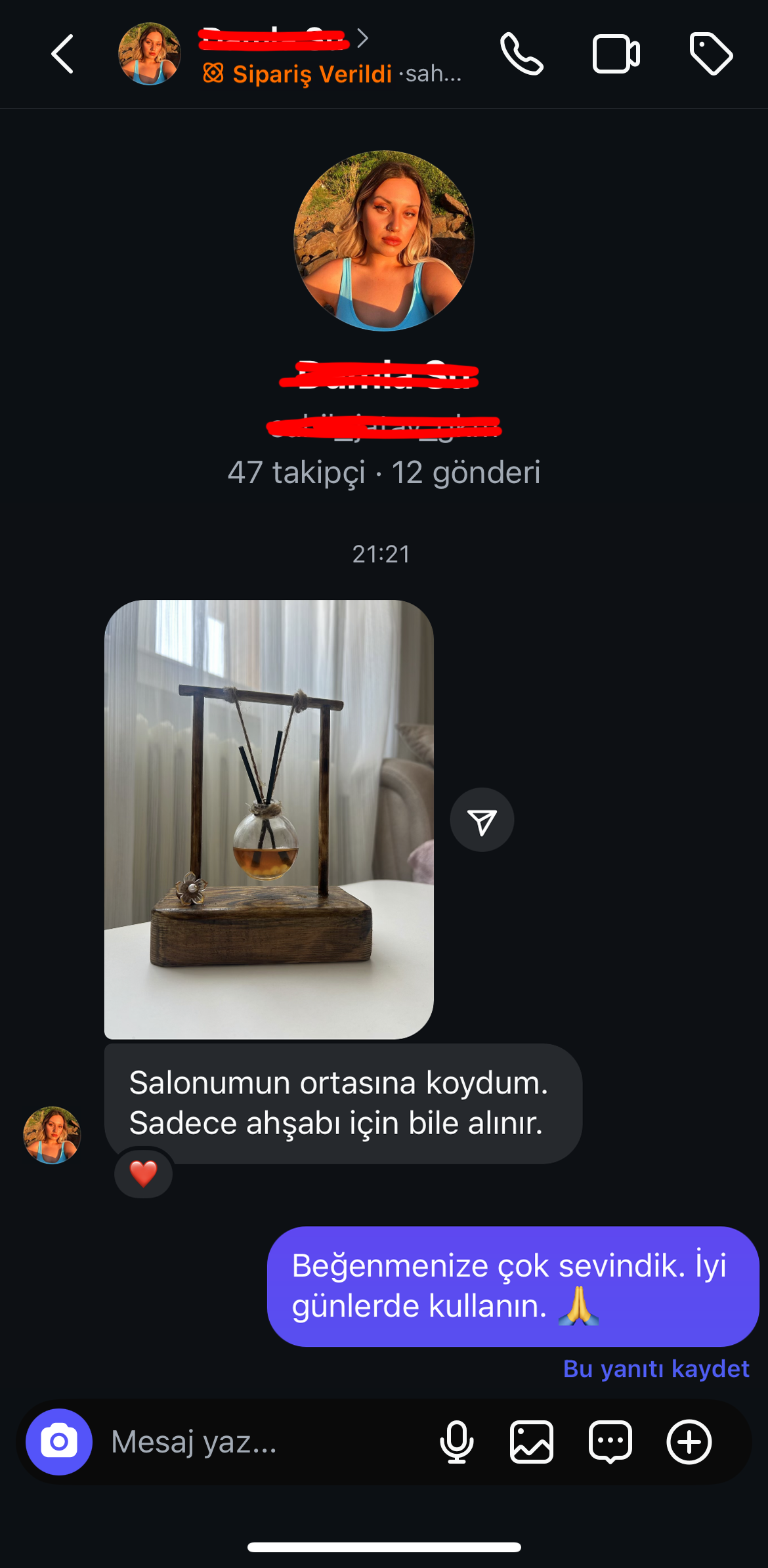Open saved replies speech bubble
Image resolution: width=768 pixels, height=1568 pixels.
pyautogui.click(x=610, y=1442)
